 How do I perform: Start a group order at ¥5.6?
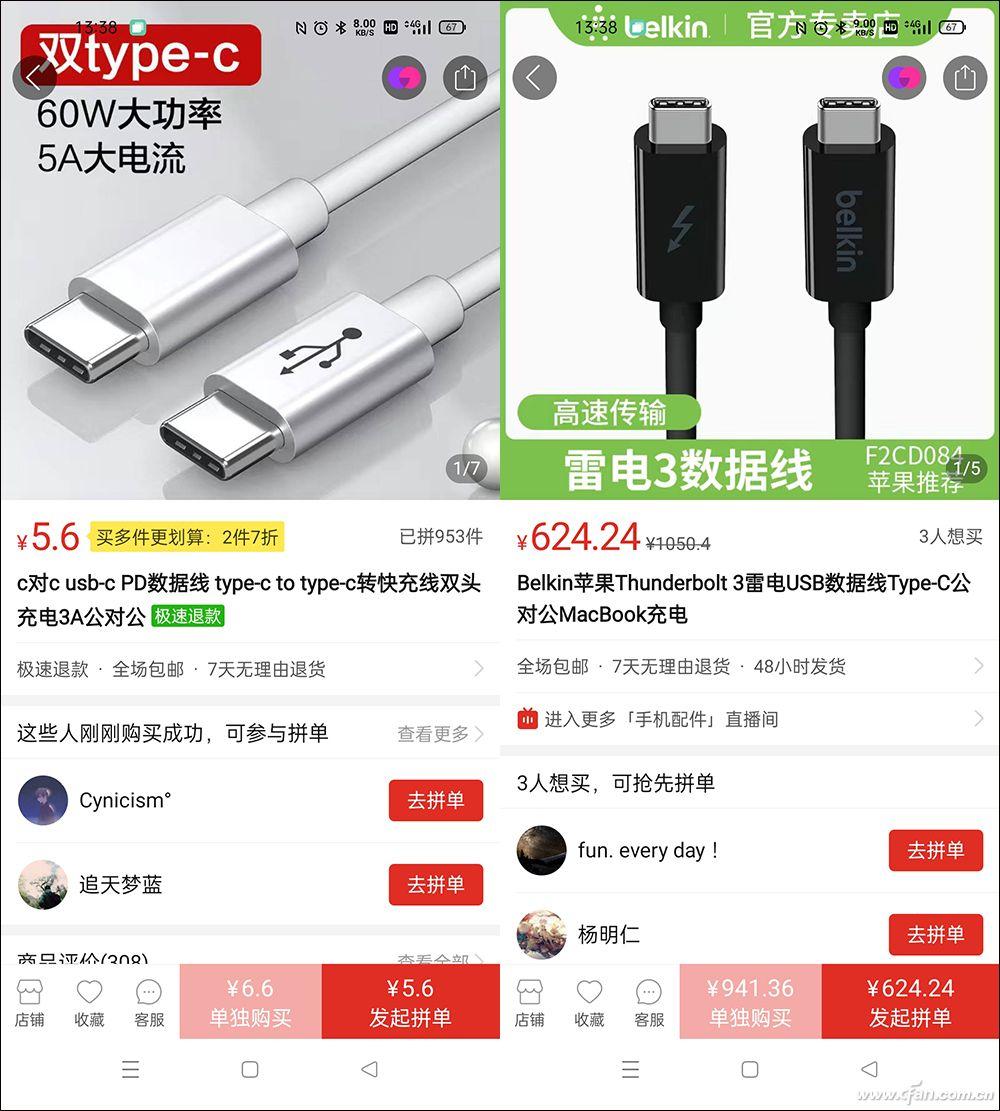point(410,1002)
